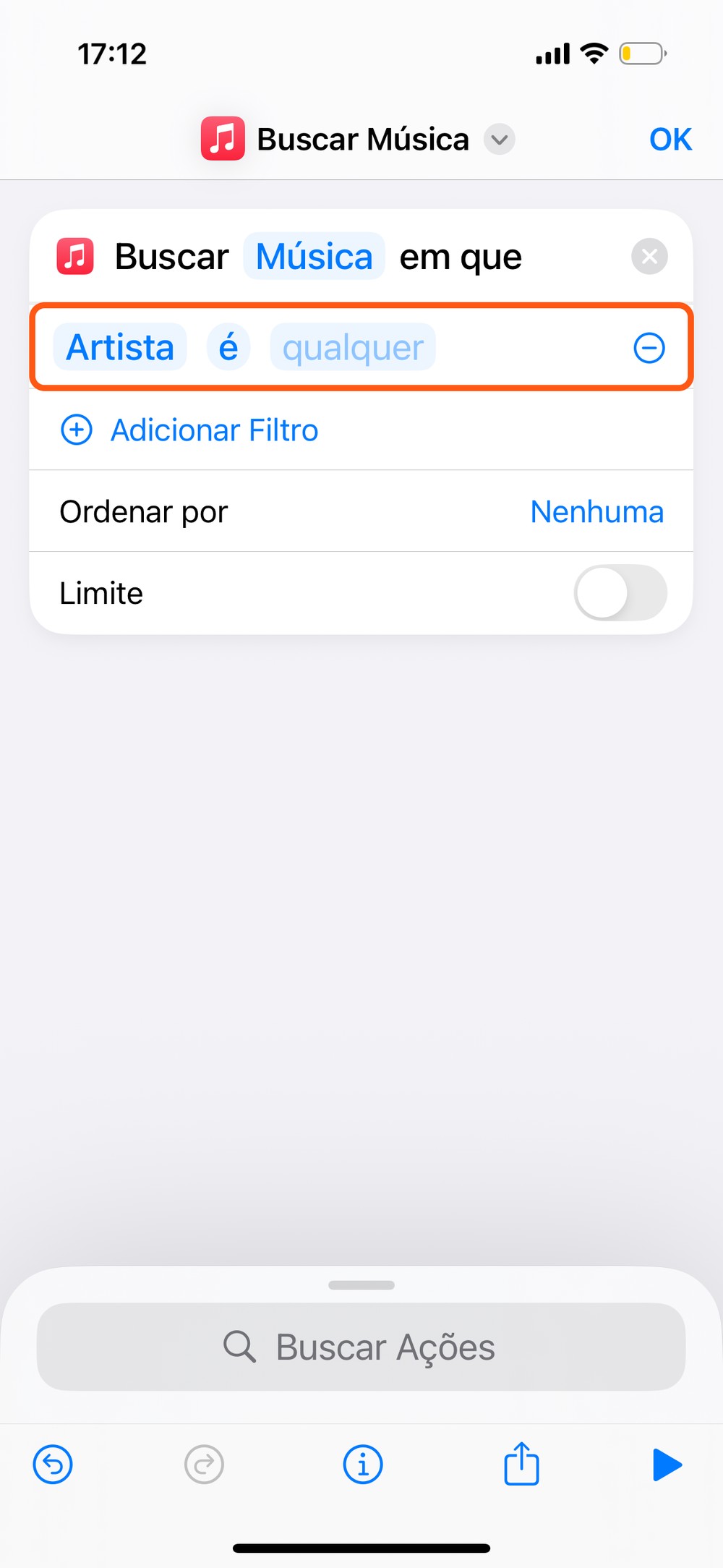Expand the Buscar Música title dropdown

[x=499, y=139]
